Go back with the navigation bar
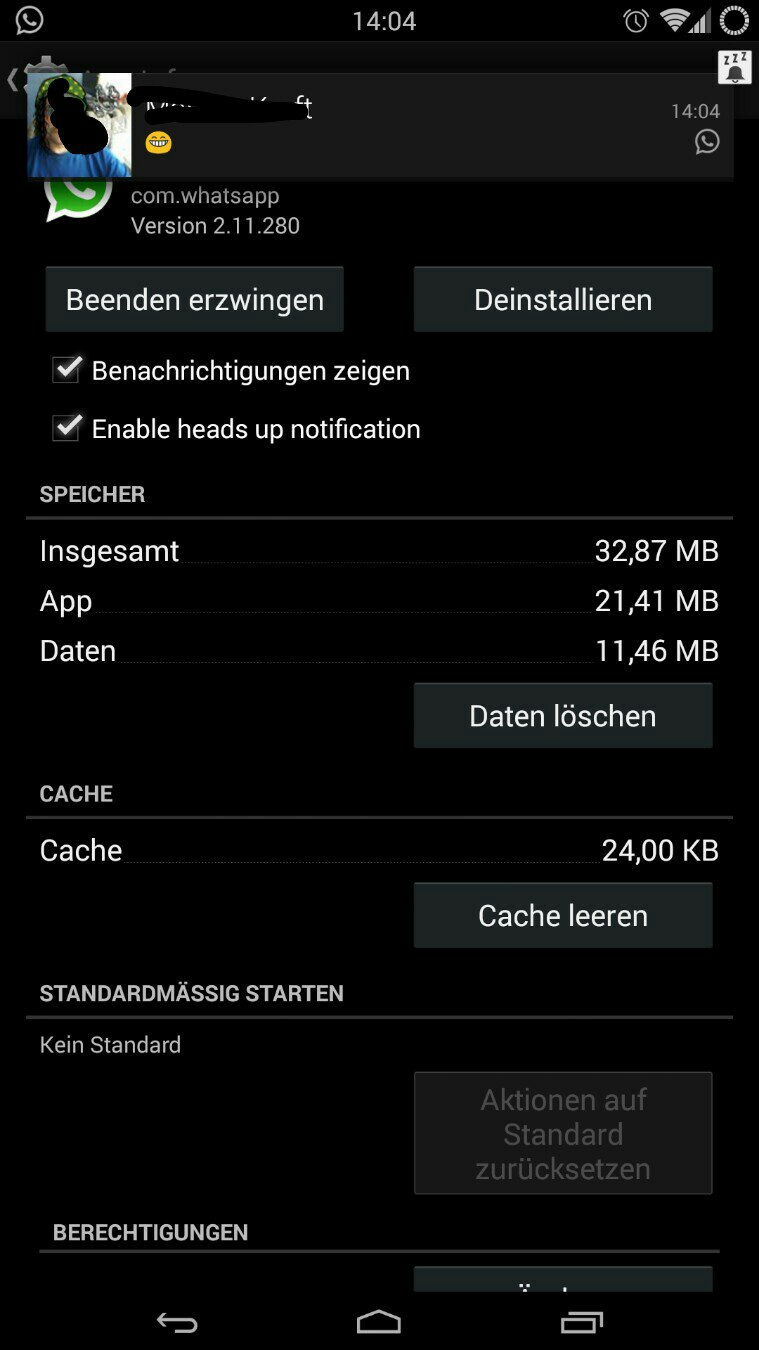This screenshot has width=759, height=1350. [x=177, y=1322]
